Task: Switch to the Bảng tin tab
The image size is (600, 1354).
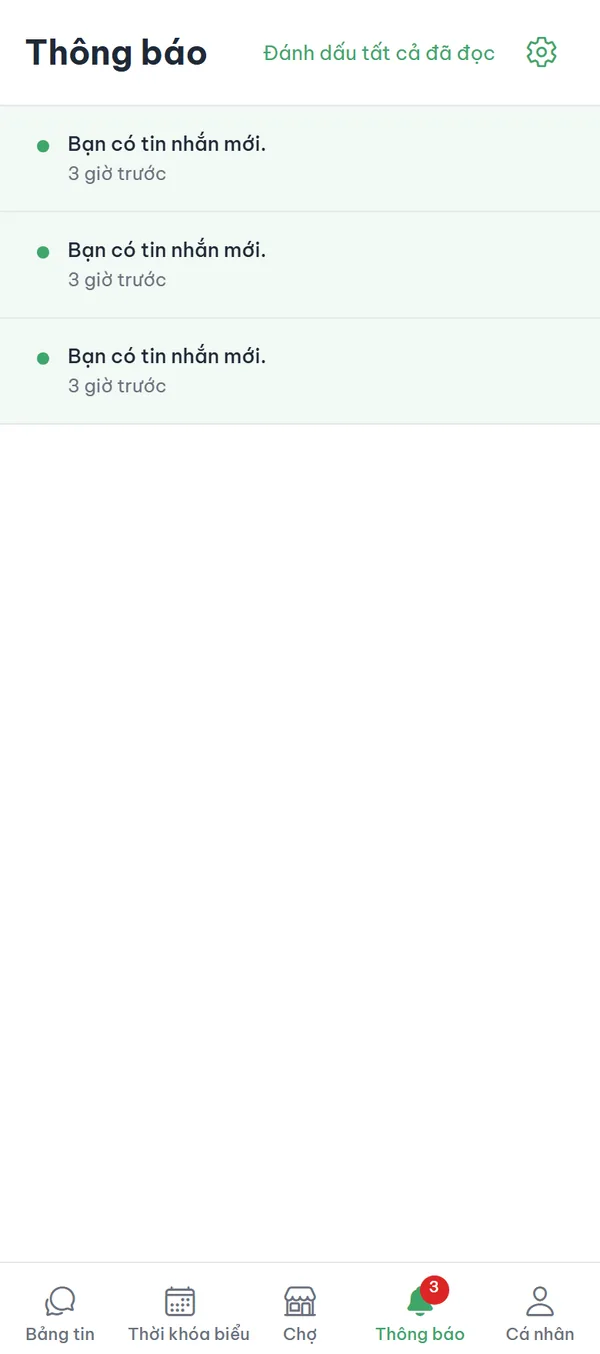Action: pos(60,1313)
